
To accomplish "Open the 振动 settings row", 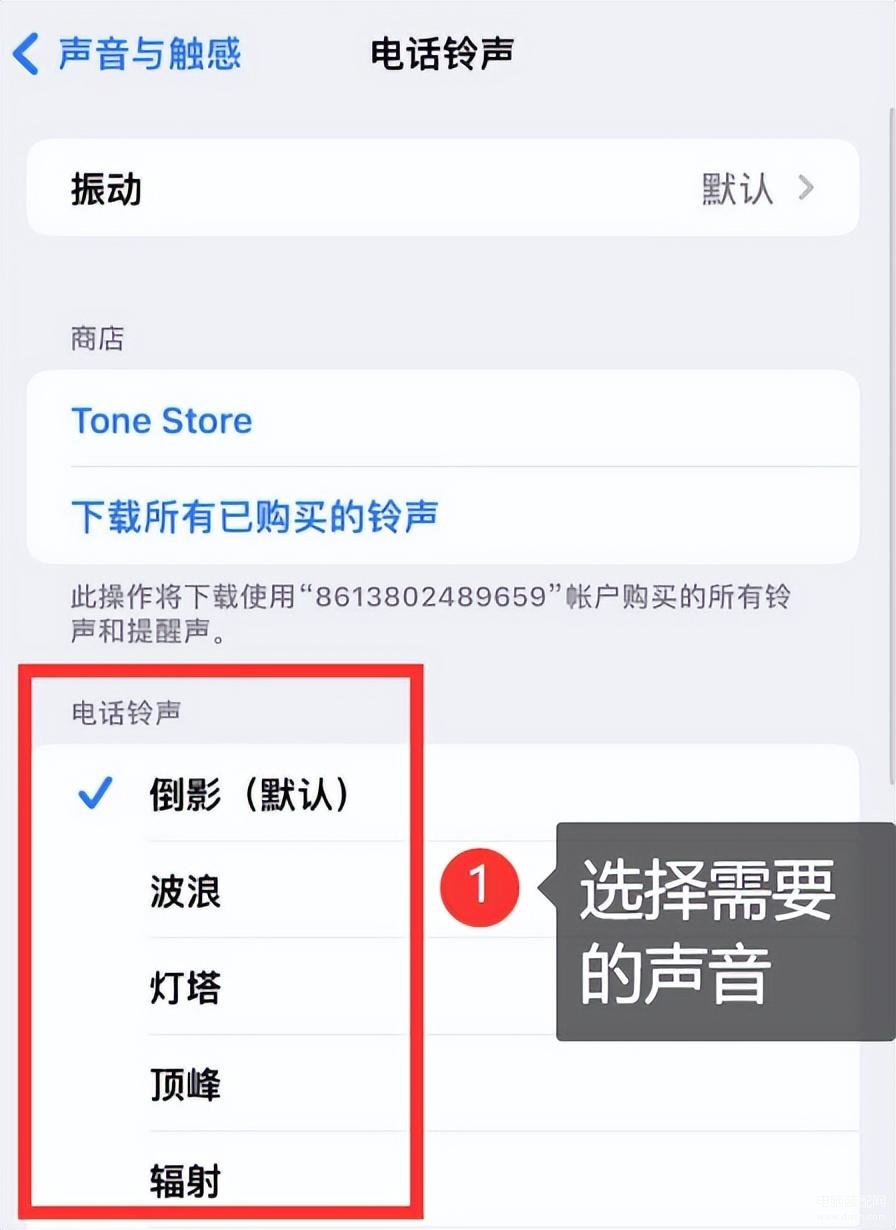I will point(442,188).
